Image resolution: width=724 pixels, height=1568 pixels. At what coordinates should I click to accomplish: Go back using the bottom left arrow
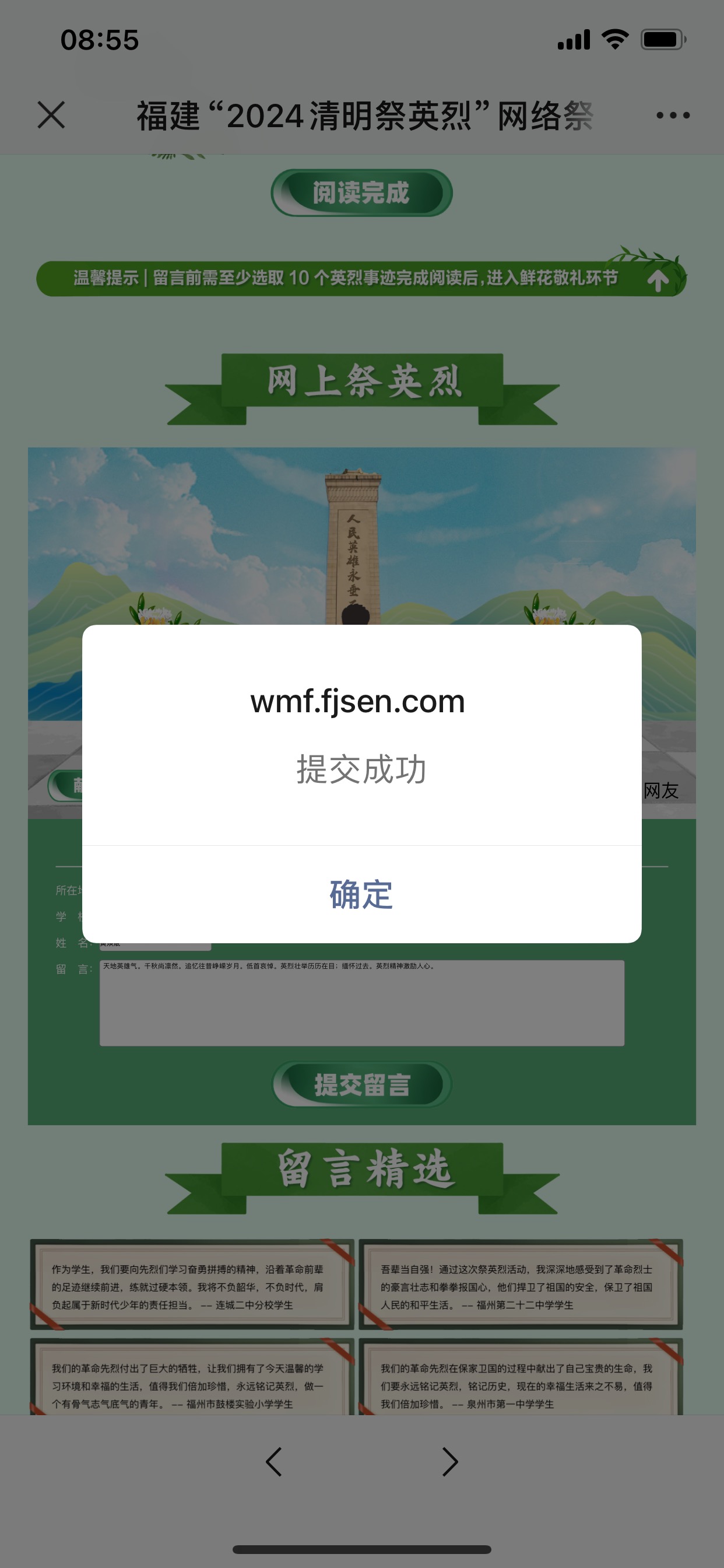pyautogui.click(x=274, y=1461)
